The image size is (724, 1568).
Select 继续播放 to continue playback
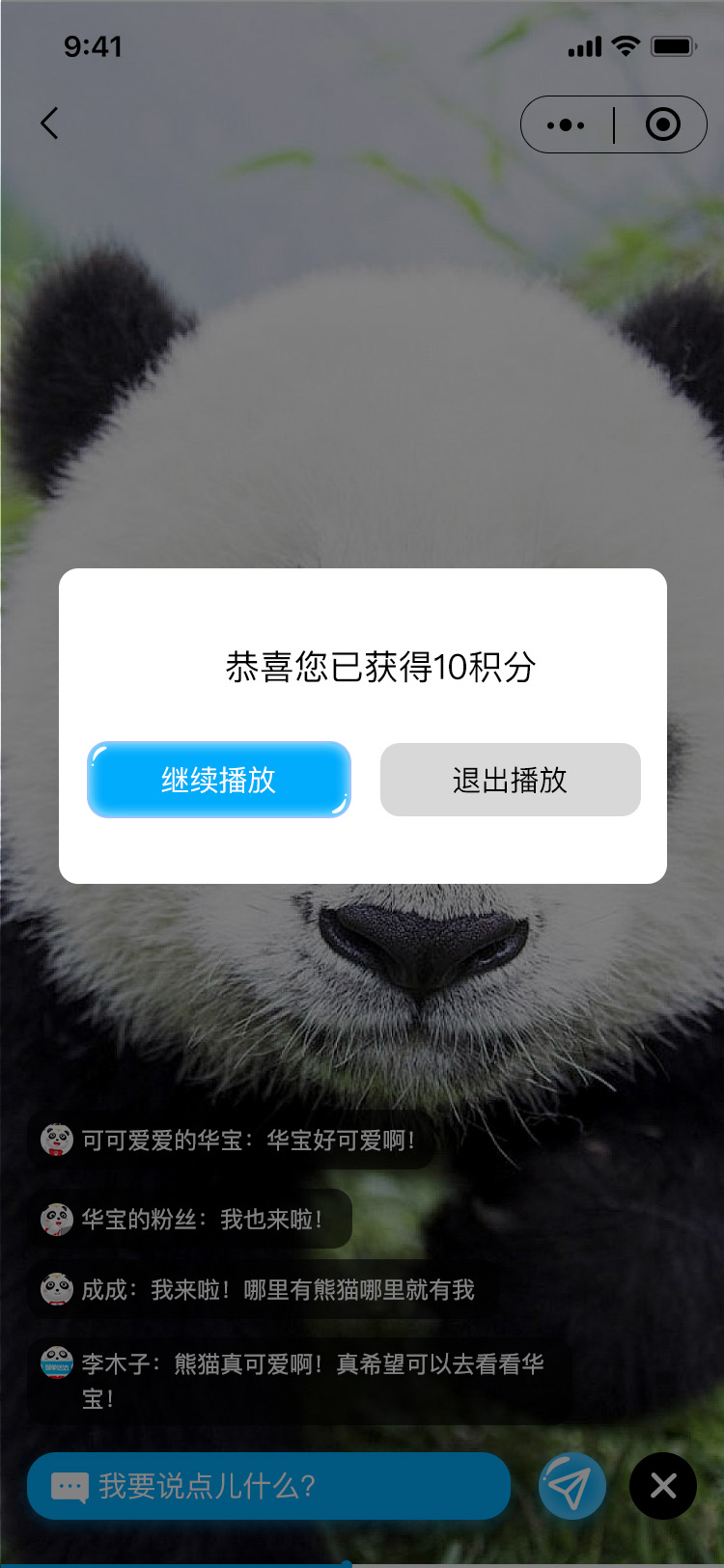pos(218,780)
